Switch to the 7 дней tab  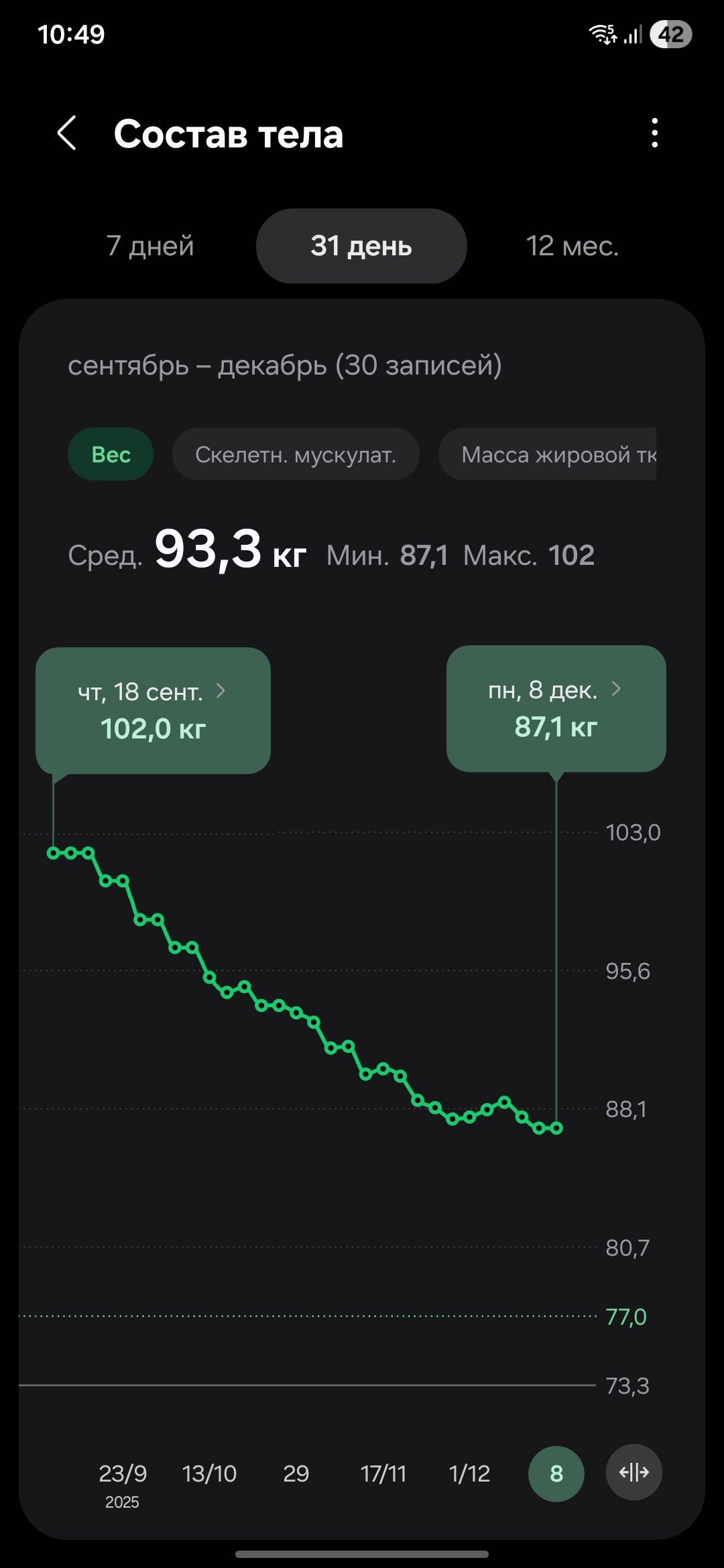pos(150,246)
